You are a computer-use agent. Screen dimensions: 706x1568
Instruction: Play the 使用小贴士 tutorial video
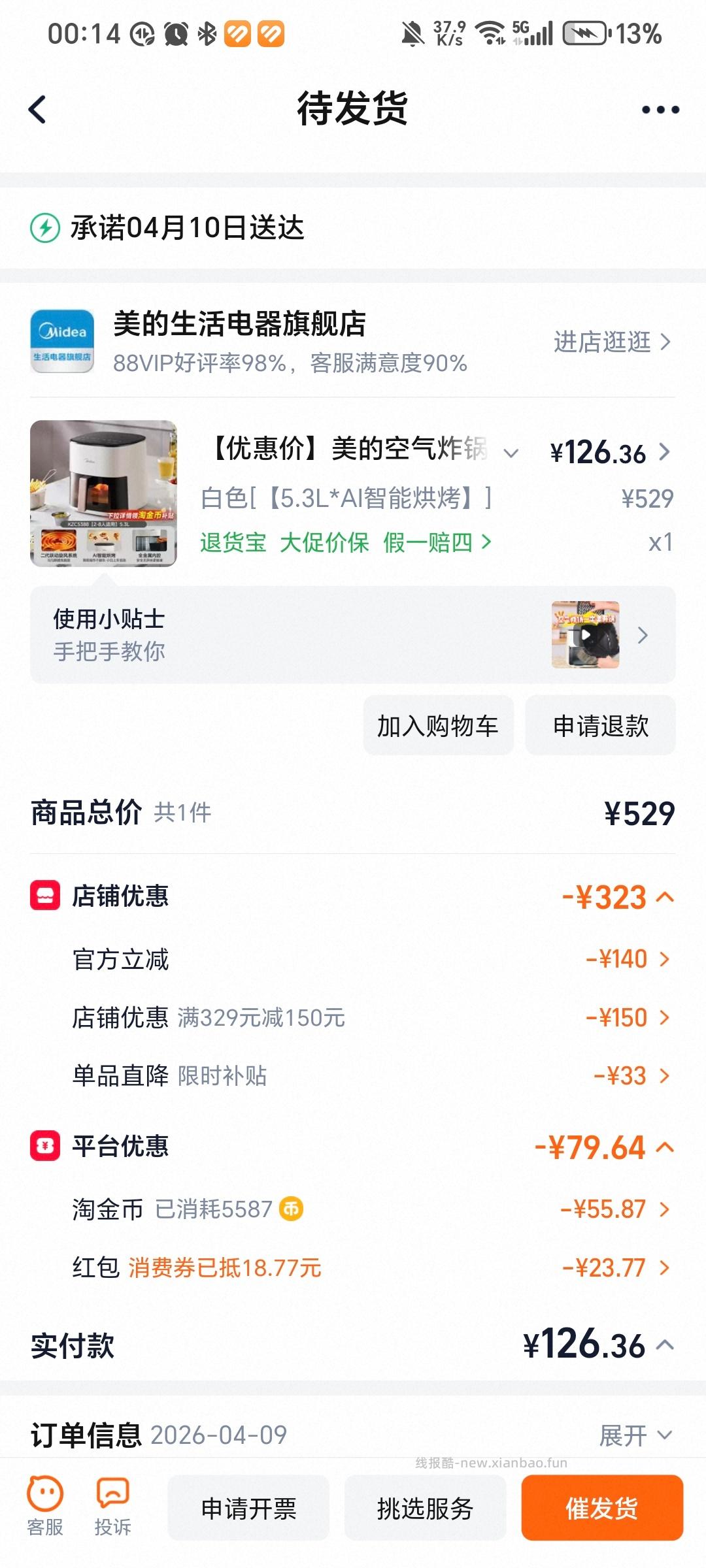[586, 634]
